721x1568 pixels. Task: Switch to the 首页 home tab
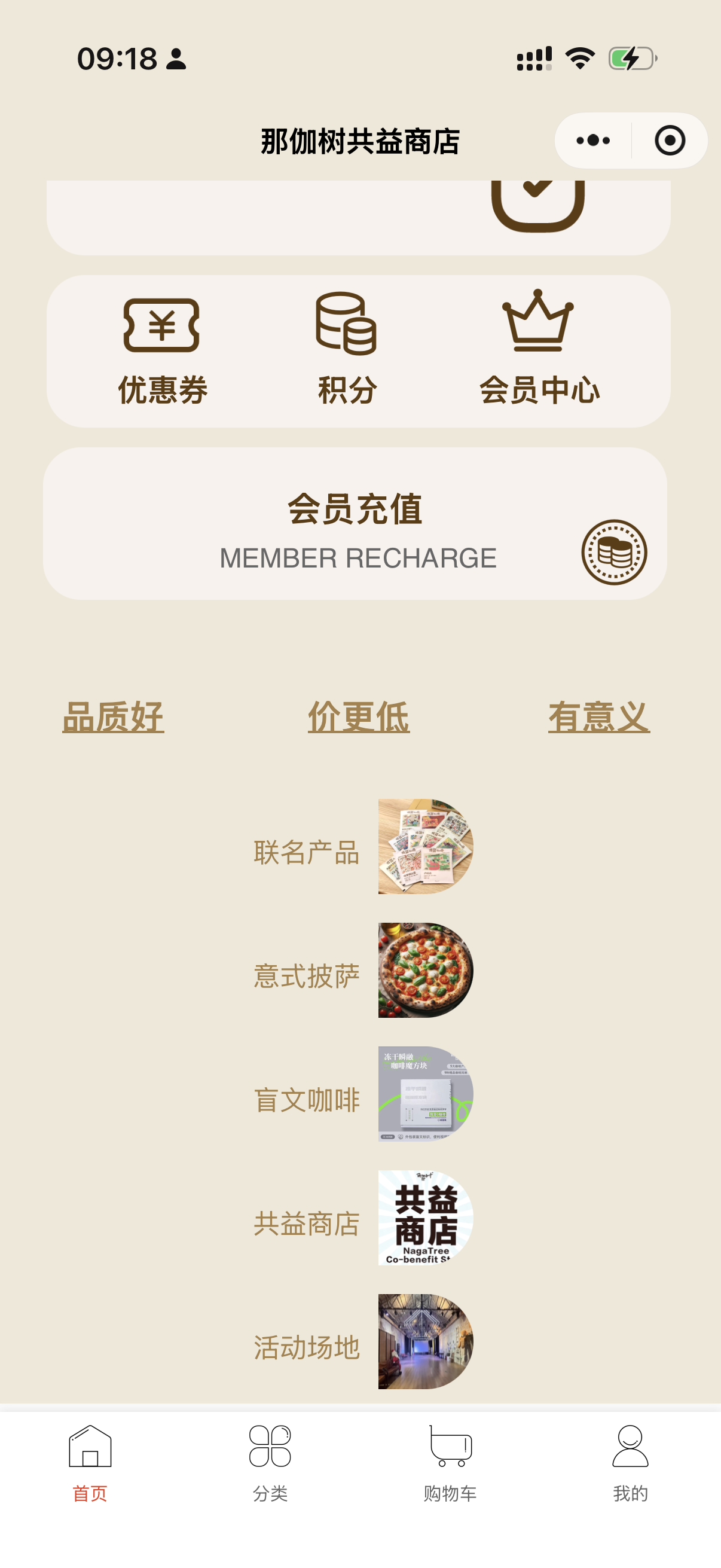[90, 1463]
